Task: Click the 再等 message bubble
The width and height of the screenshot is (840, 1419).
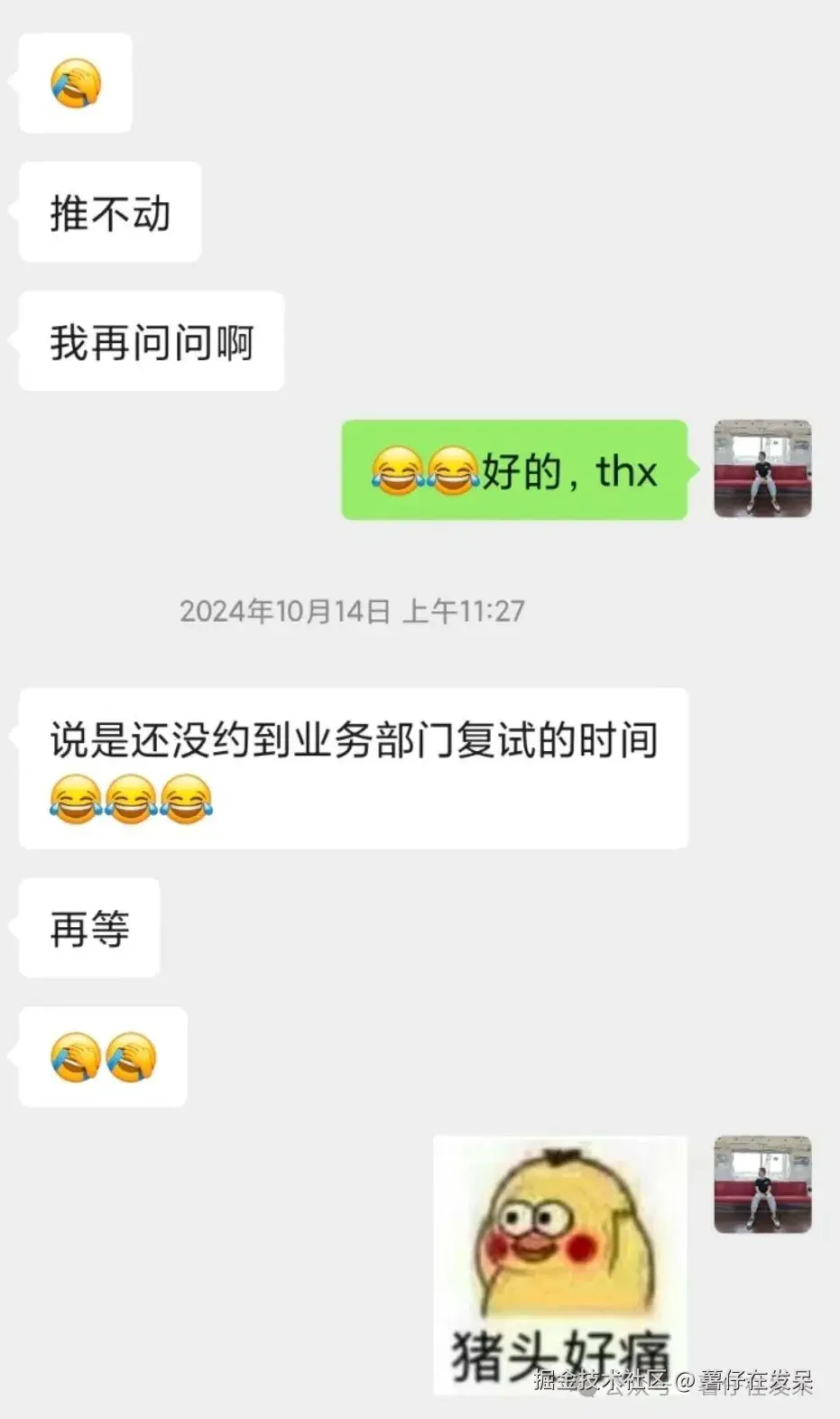Action: tap(88, 926)
